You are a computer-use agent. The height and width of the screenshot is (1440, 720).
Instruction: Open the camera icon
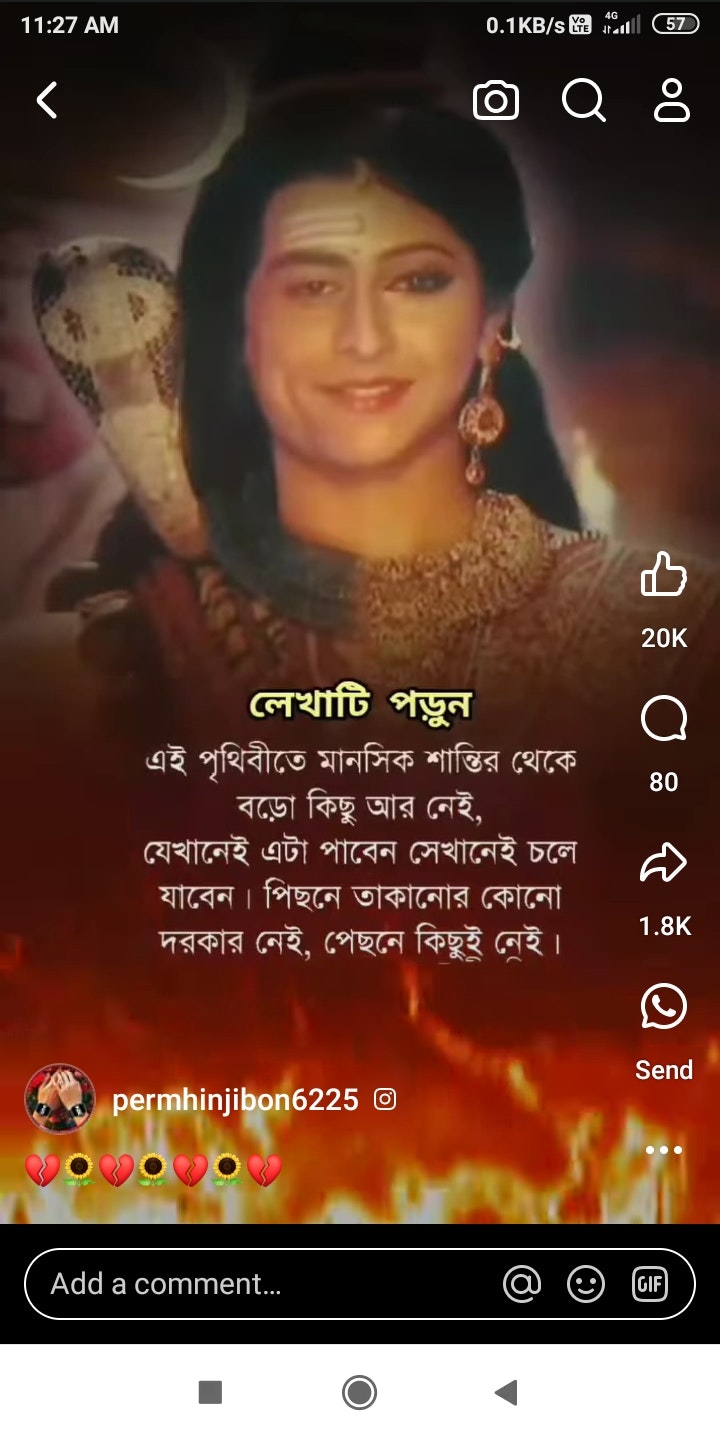click(496, 100)
